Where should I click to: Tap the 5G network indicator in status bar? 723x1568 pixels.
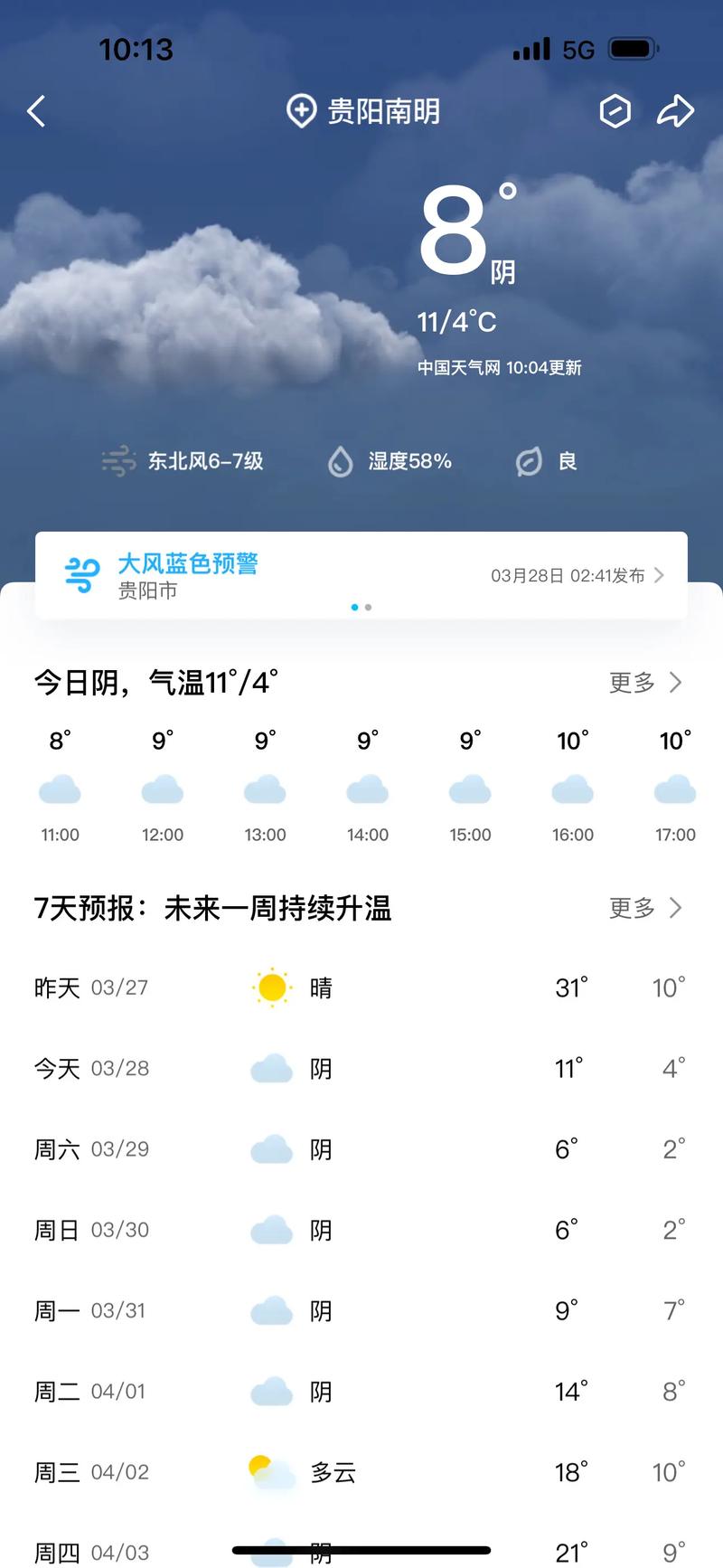579,49
